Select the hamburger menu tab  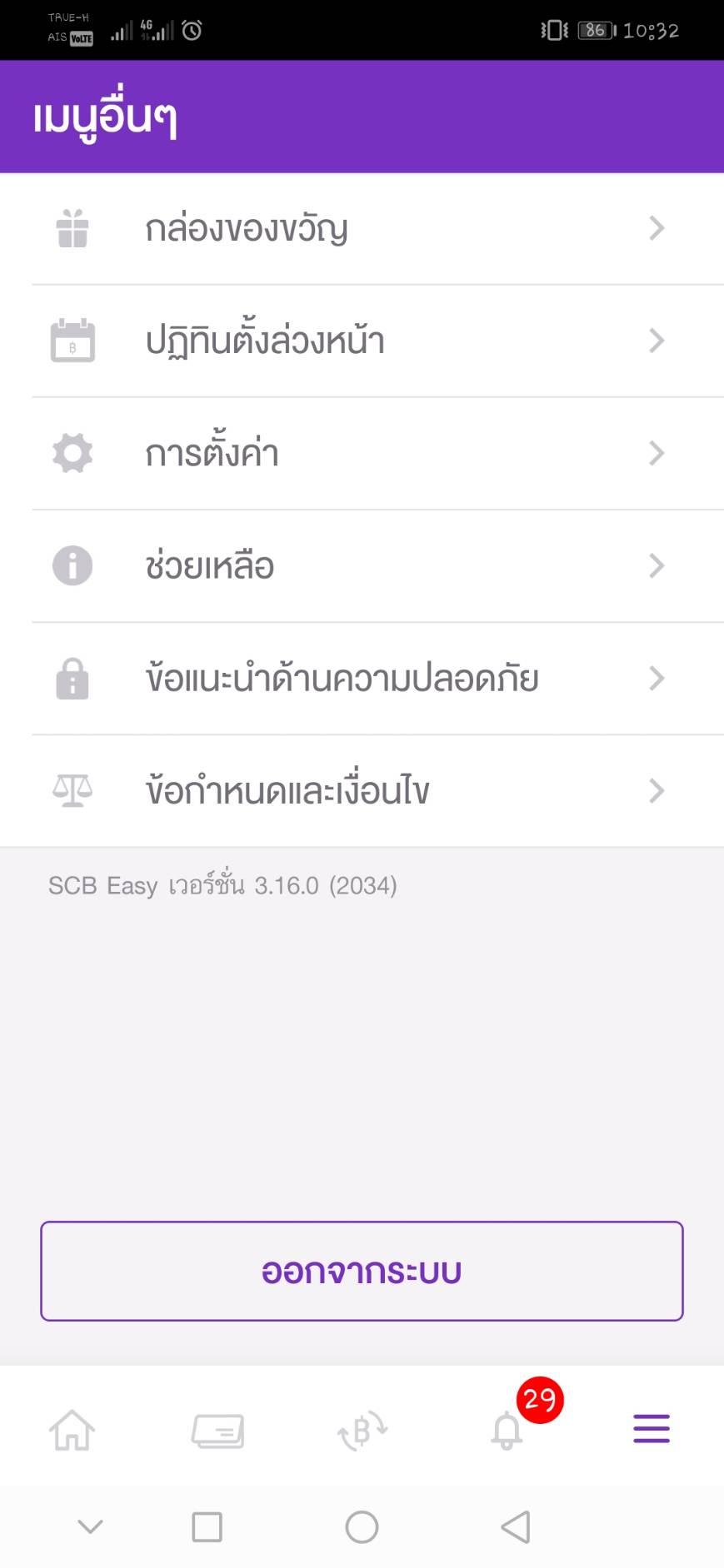tap(652, 1429)
